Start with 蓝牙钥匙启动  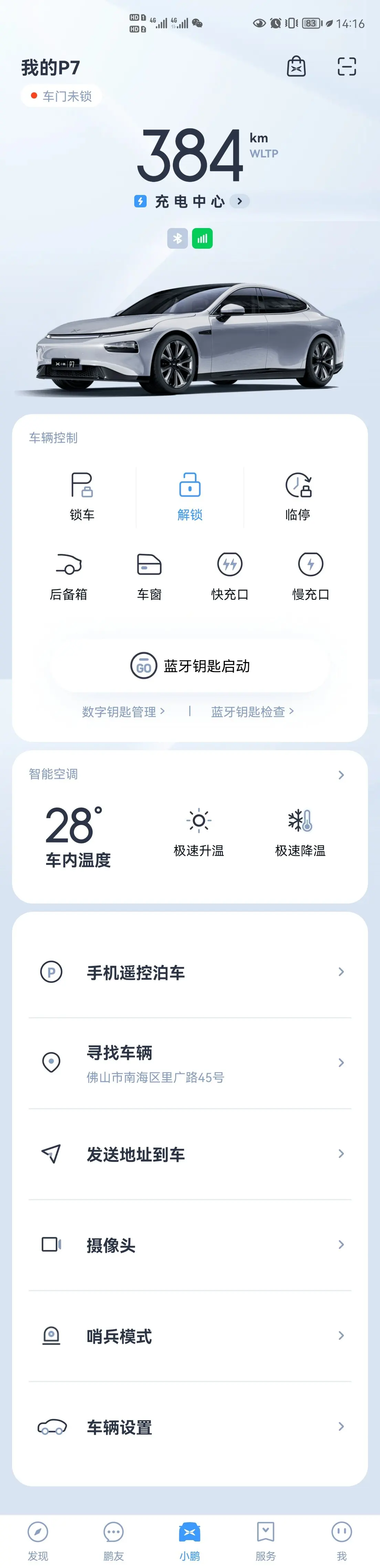(190, 666)
